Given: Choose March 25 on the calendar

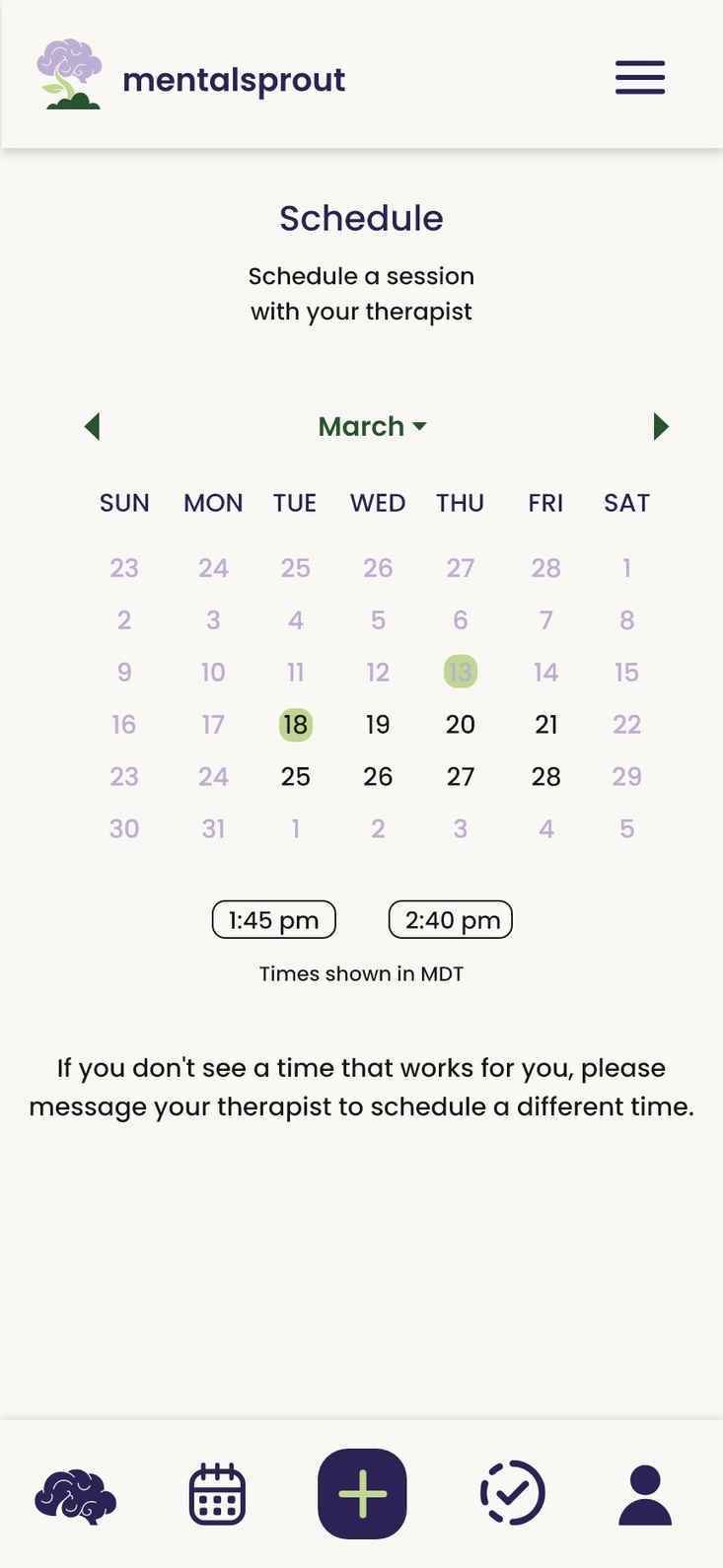Looking at the screenshot, I should pos(296,777).
